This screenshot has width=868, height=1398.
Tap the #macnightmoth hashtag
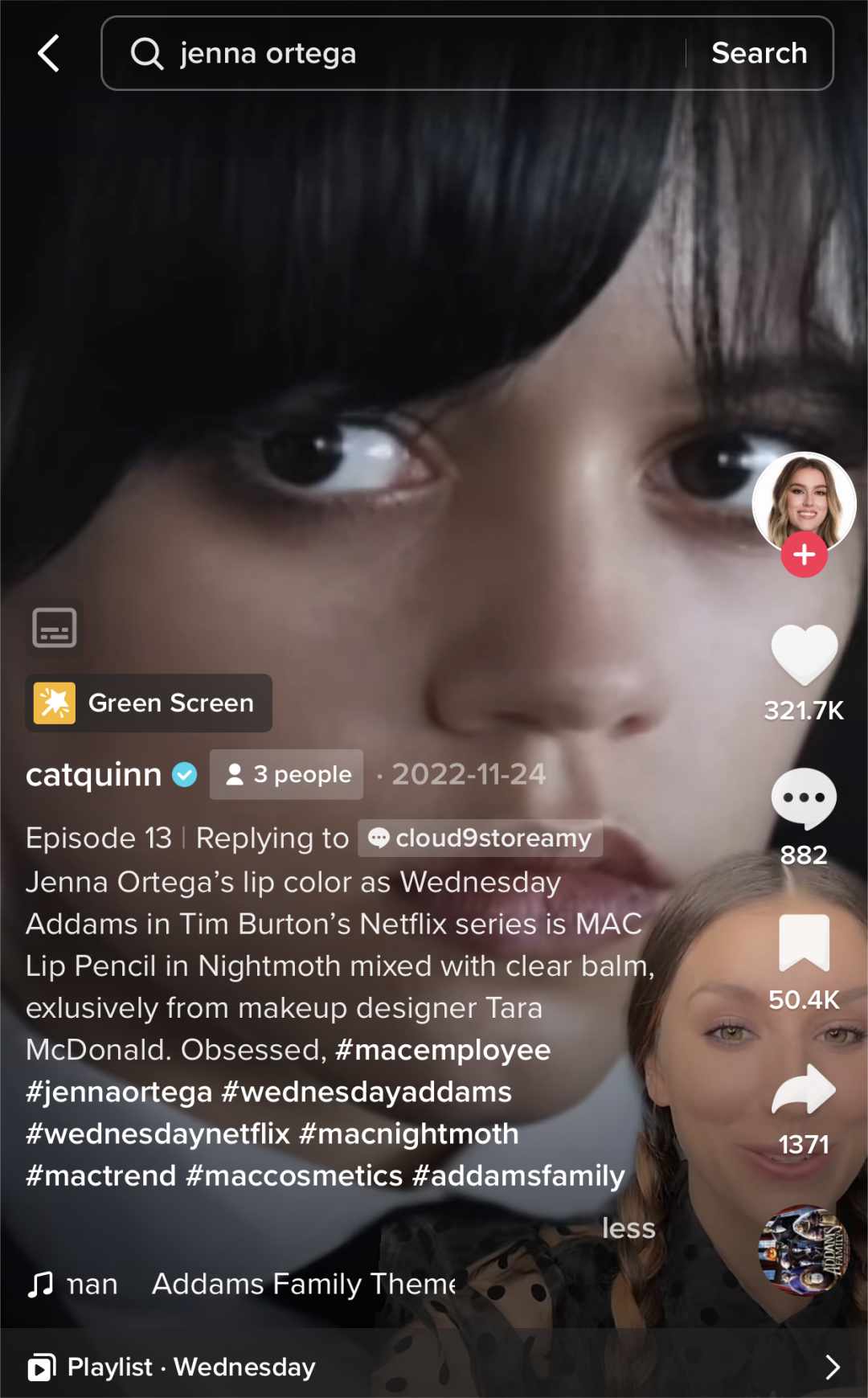coord(409,1134)
